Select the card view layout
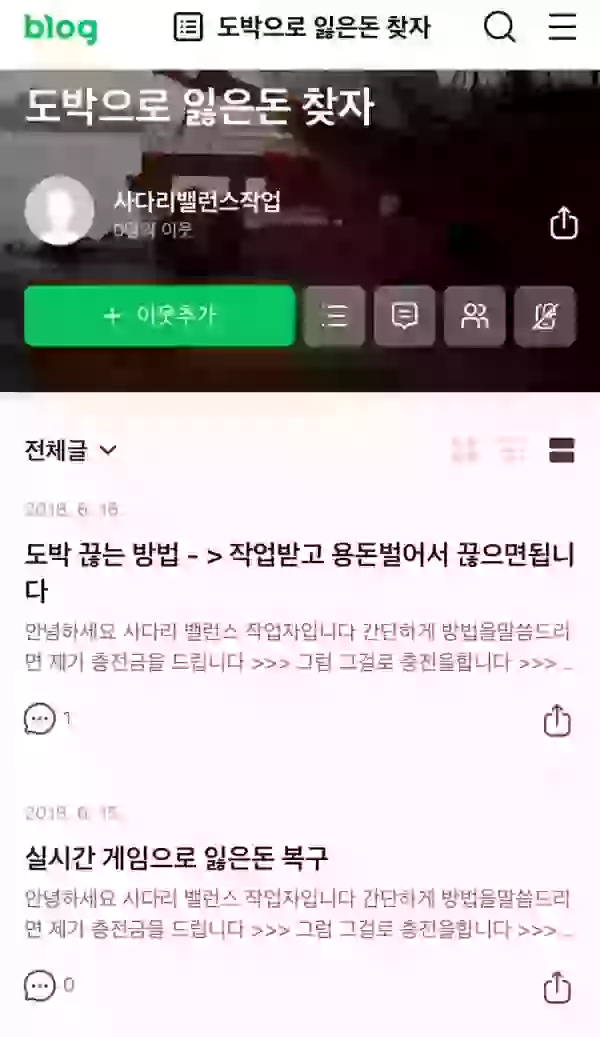Viewport: 600px width, 1037px height. point(562,451)
